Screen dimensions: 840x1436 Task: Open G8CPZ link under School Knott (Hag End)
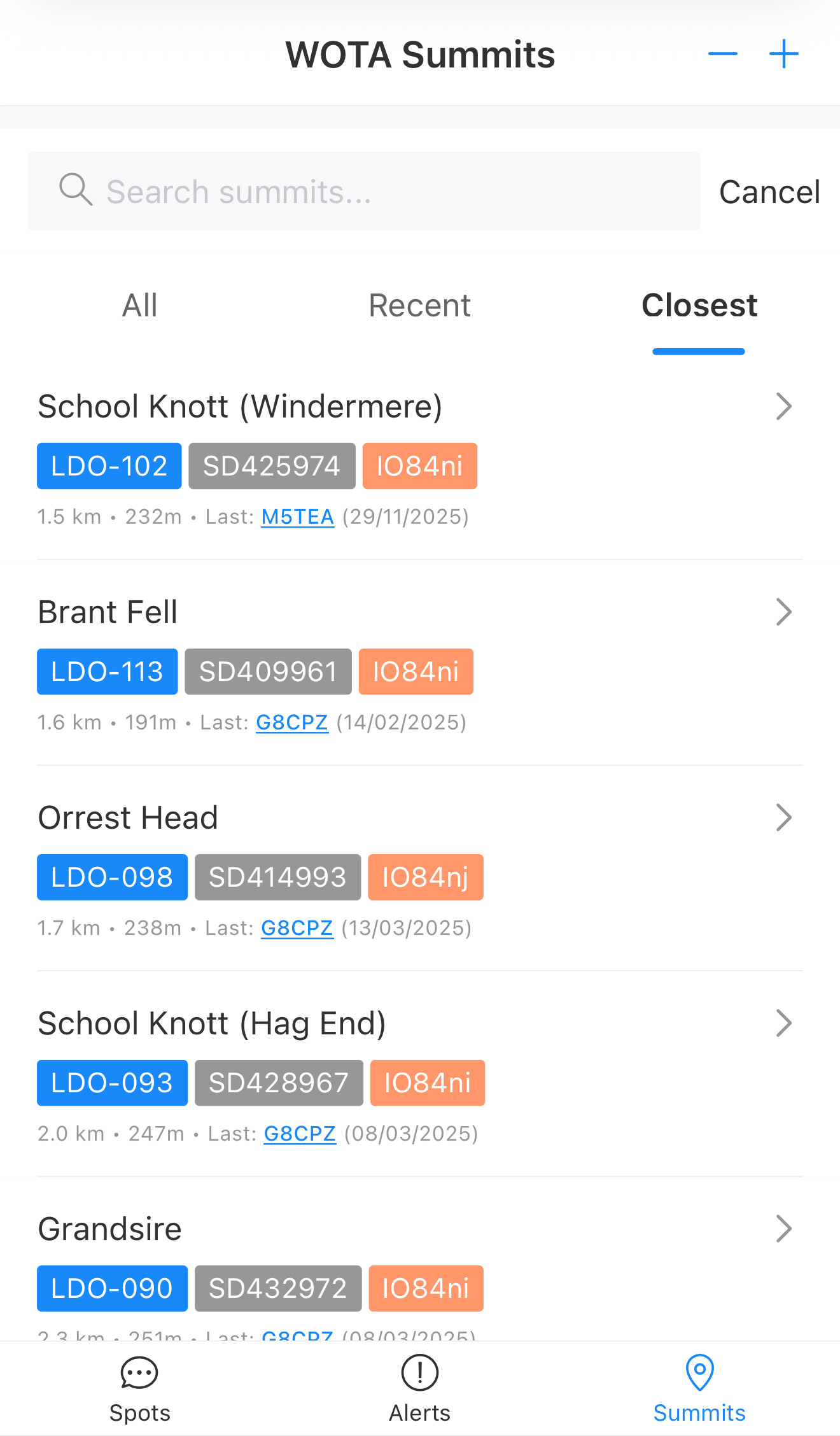300,1134
